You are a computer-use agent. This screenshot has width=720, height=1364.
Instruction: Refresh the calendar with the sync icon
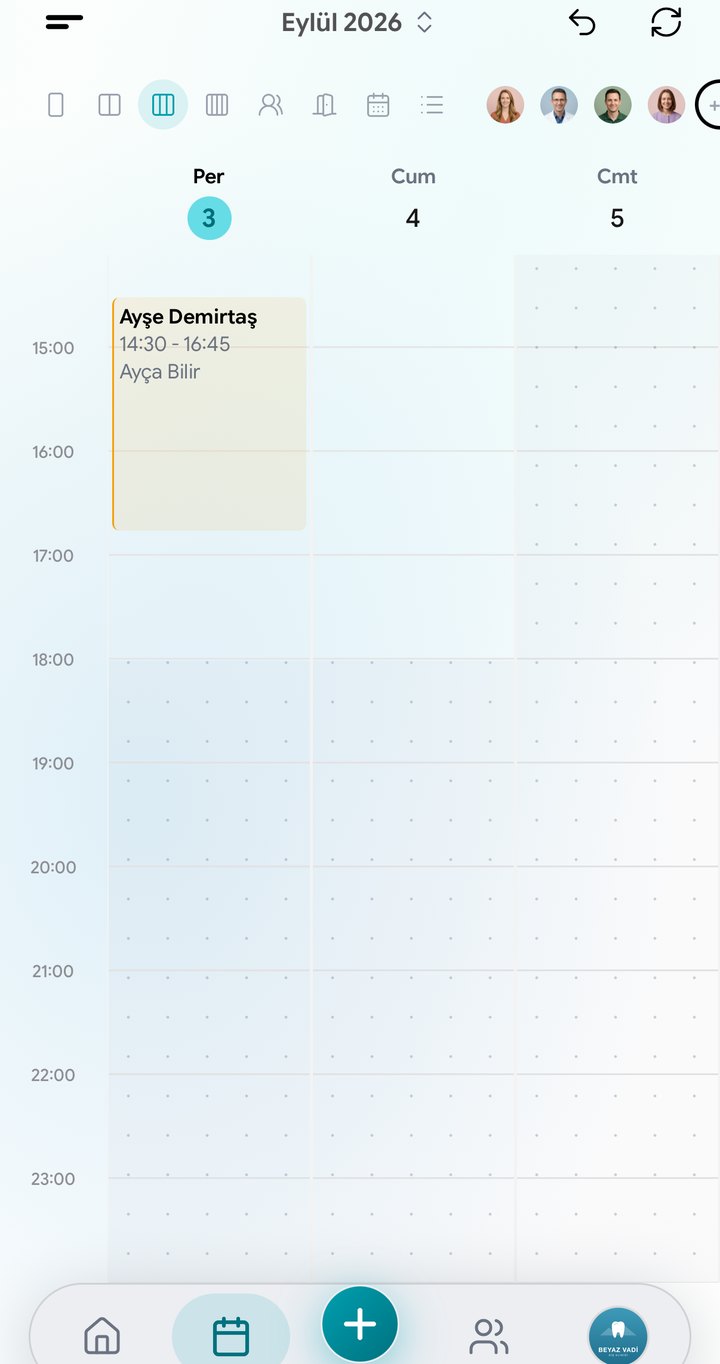(x=666, y=22)
